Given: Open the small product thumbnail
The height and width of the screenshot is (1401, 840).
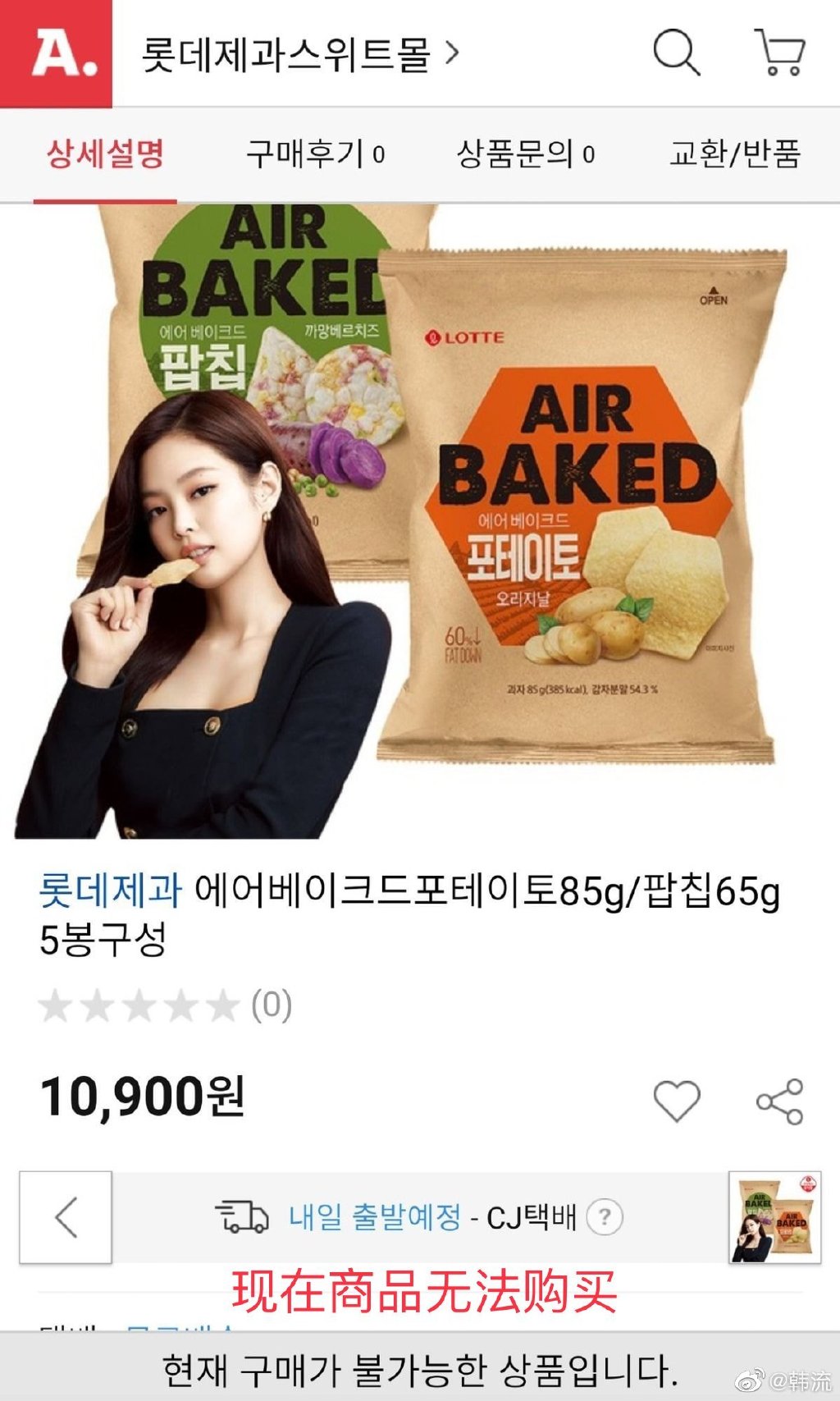Looking at the screenshot, I should tap(774, 1216).
